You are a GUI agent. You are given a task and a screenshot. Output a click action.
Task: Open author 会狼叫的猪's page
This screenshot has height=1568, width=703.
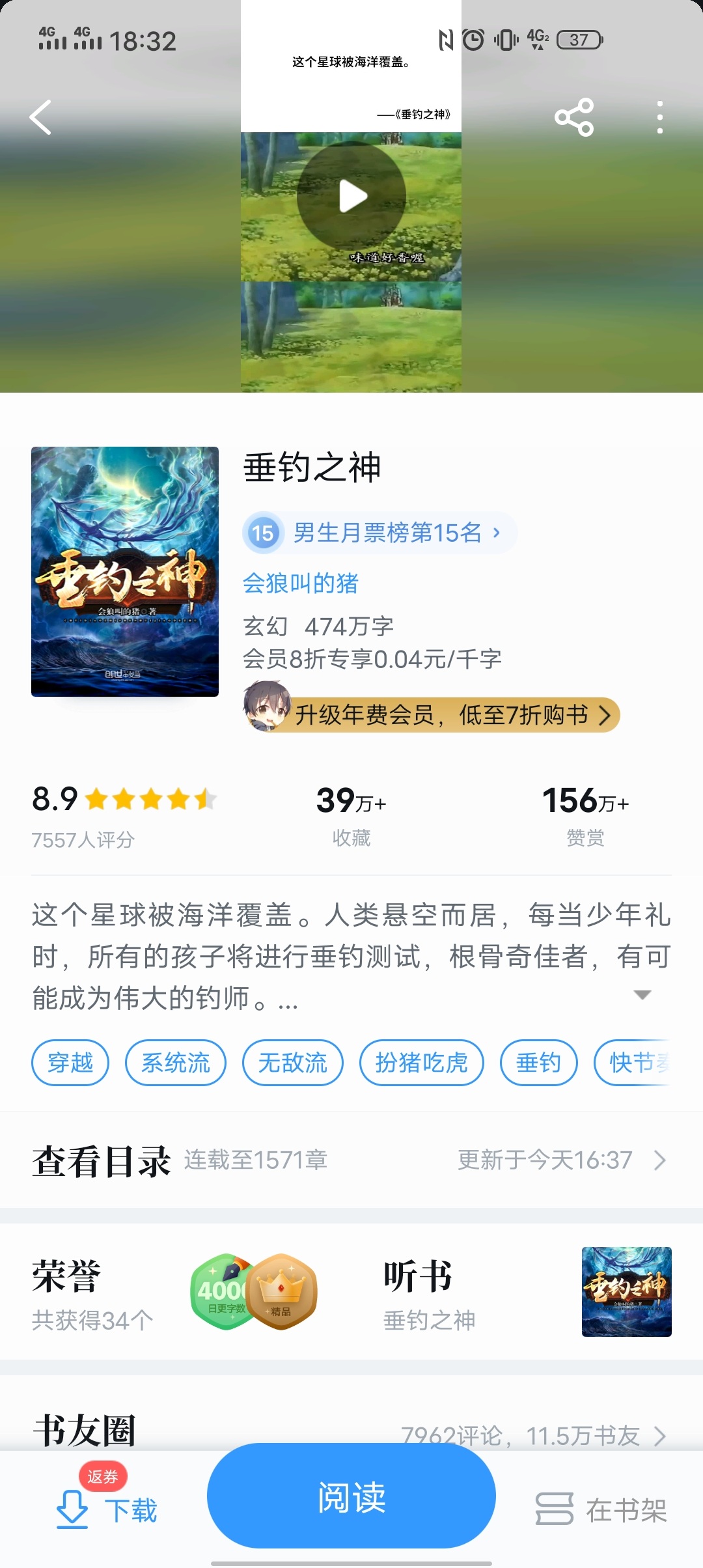tap(301, 583)
